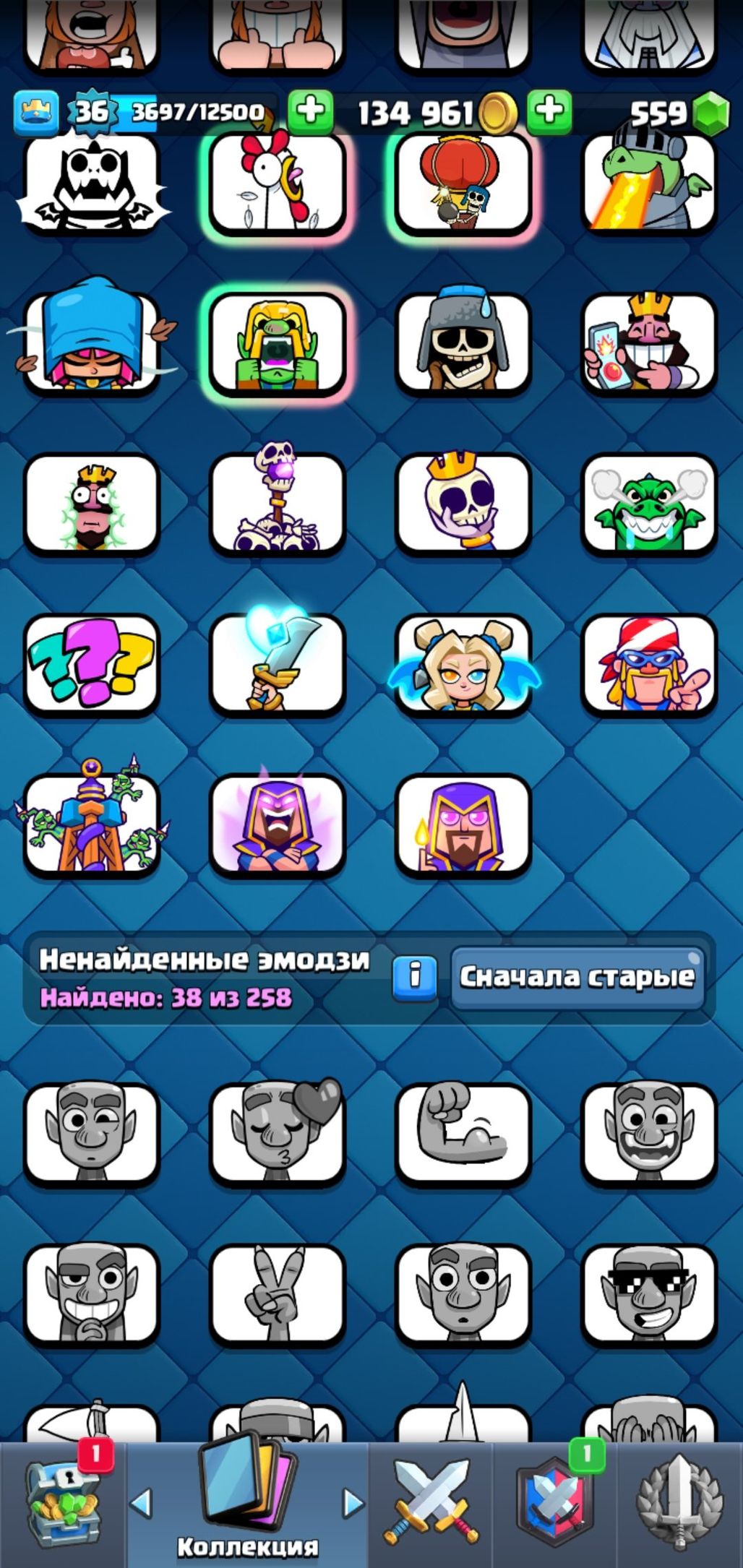Change sorting via 'Сначала старые' button
Image resolution: width=743 pixels, height=1568 pixels.
click(x=577, y=977)
